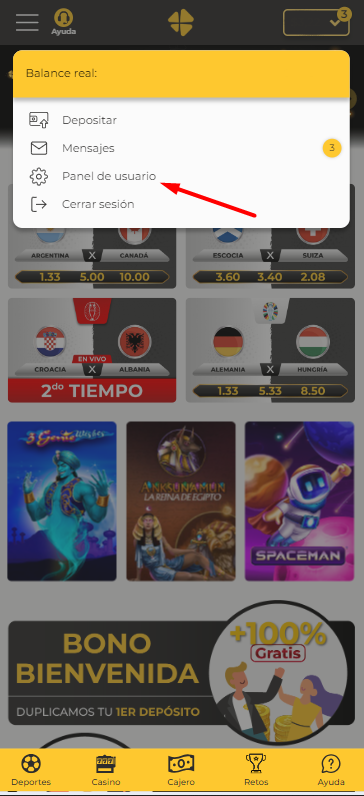Collapse the account balance dropdown button
The image size is (364, 796).
(316, 22)
